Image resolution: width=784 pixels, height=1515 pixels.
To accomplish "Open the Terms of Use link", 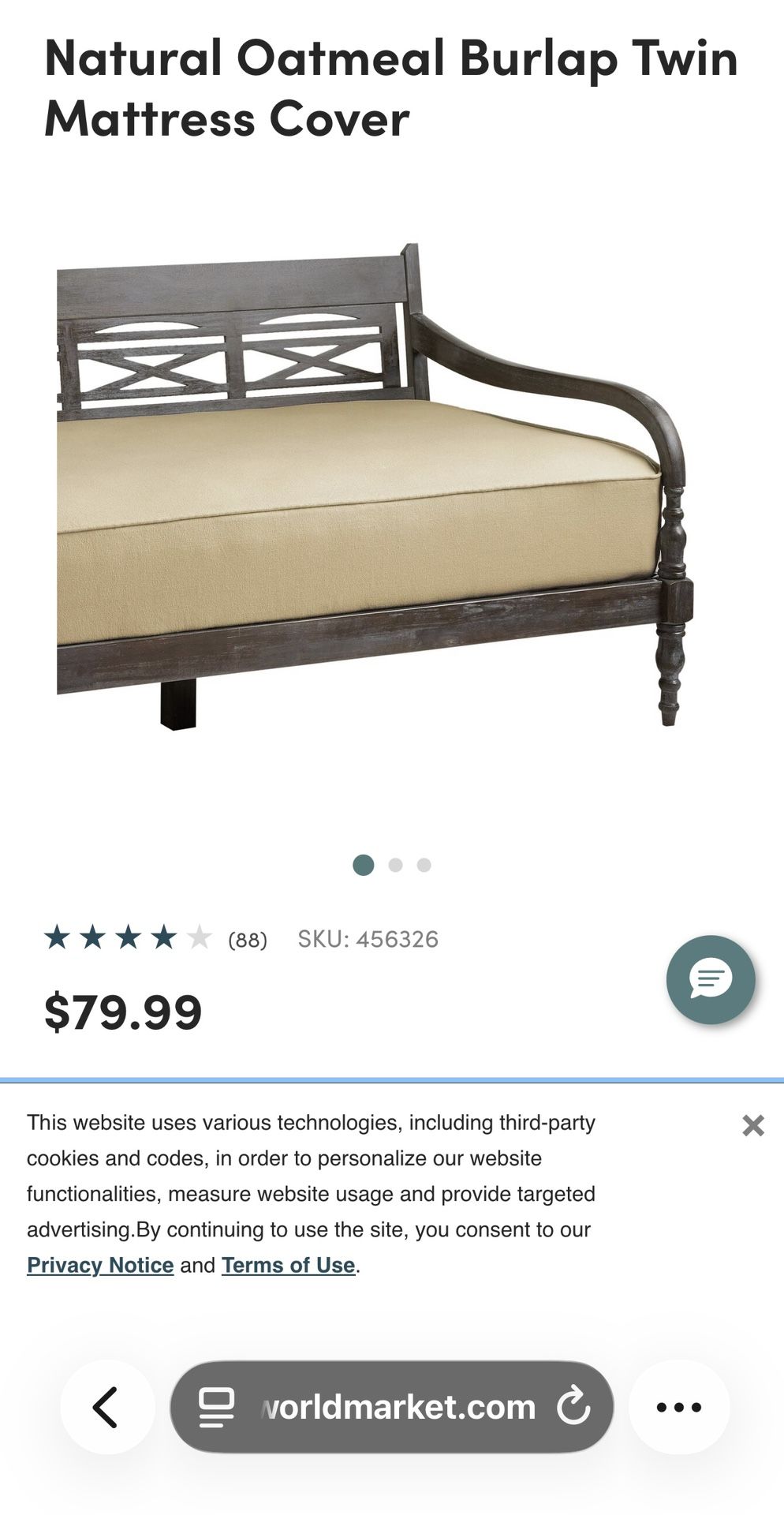I will [288, 1264].
